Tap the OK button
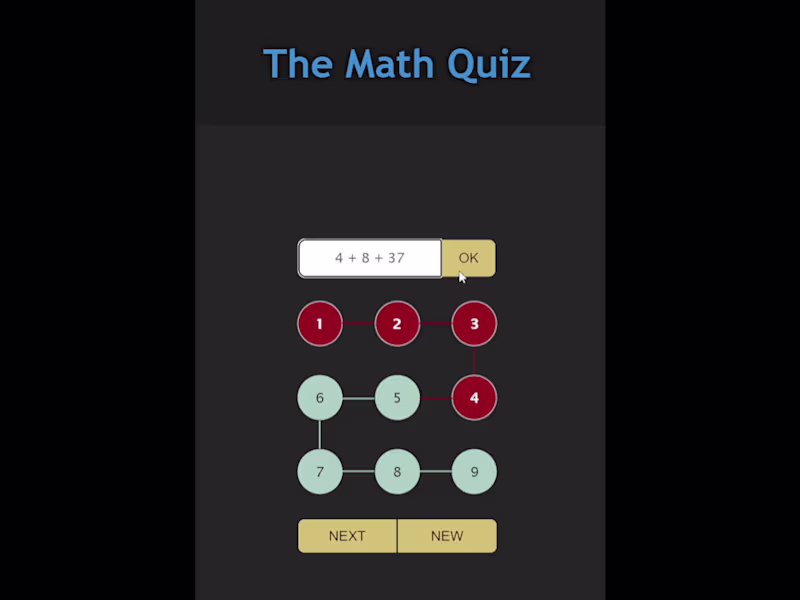This screenshot has width=800, height=600. (468, 258)
